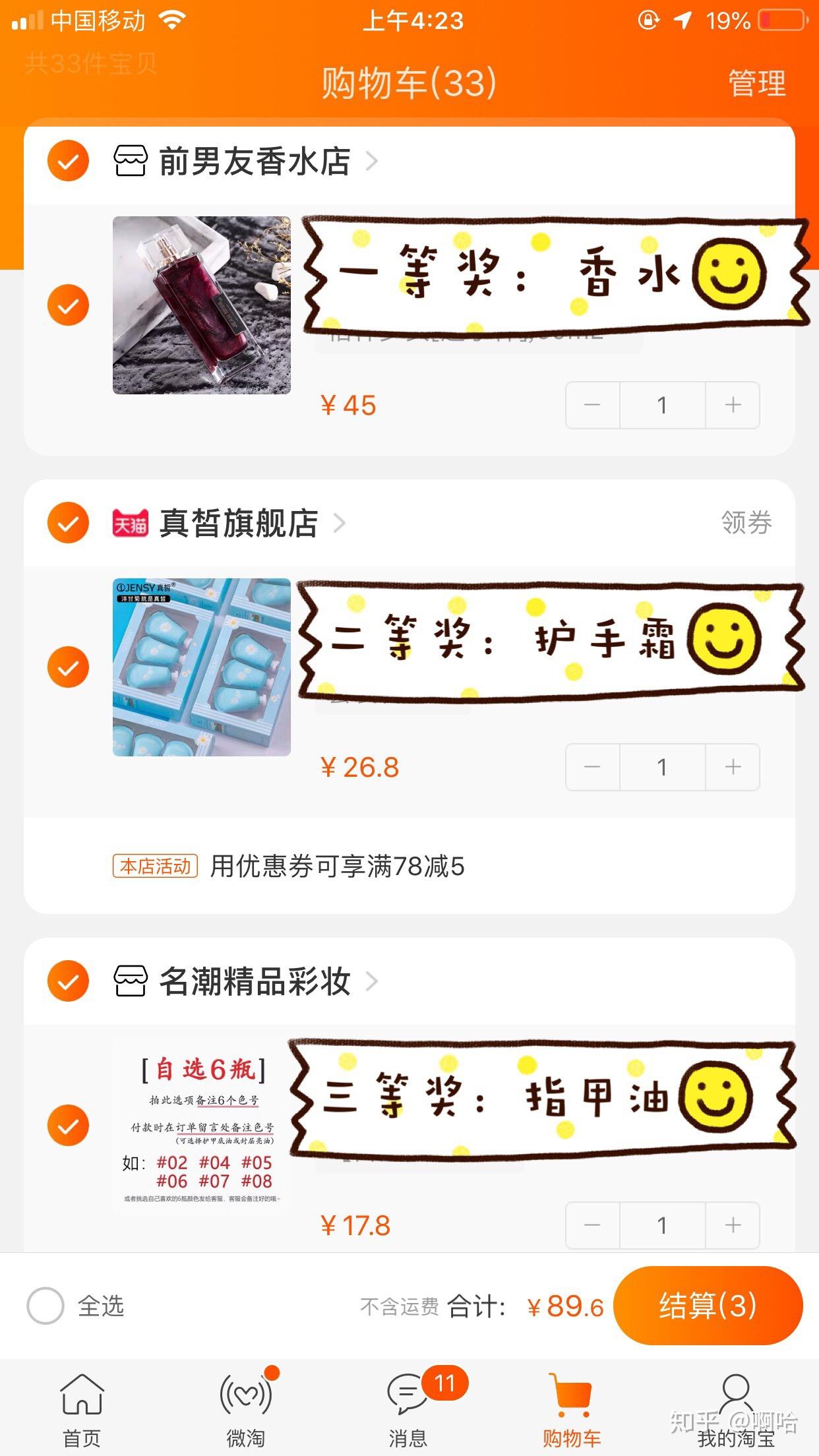Open the 名潮精品彩妆 shop page
The width and height of the screenshot is (819, 1456).
(x=255, y=982)
